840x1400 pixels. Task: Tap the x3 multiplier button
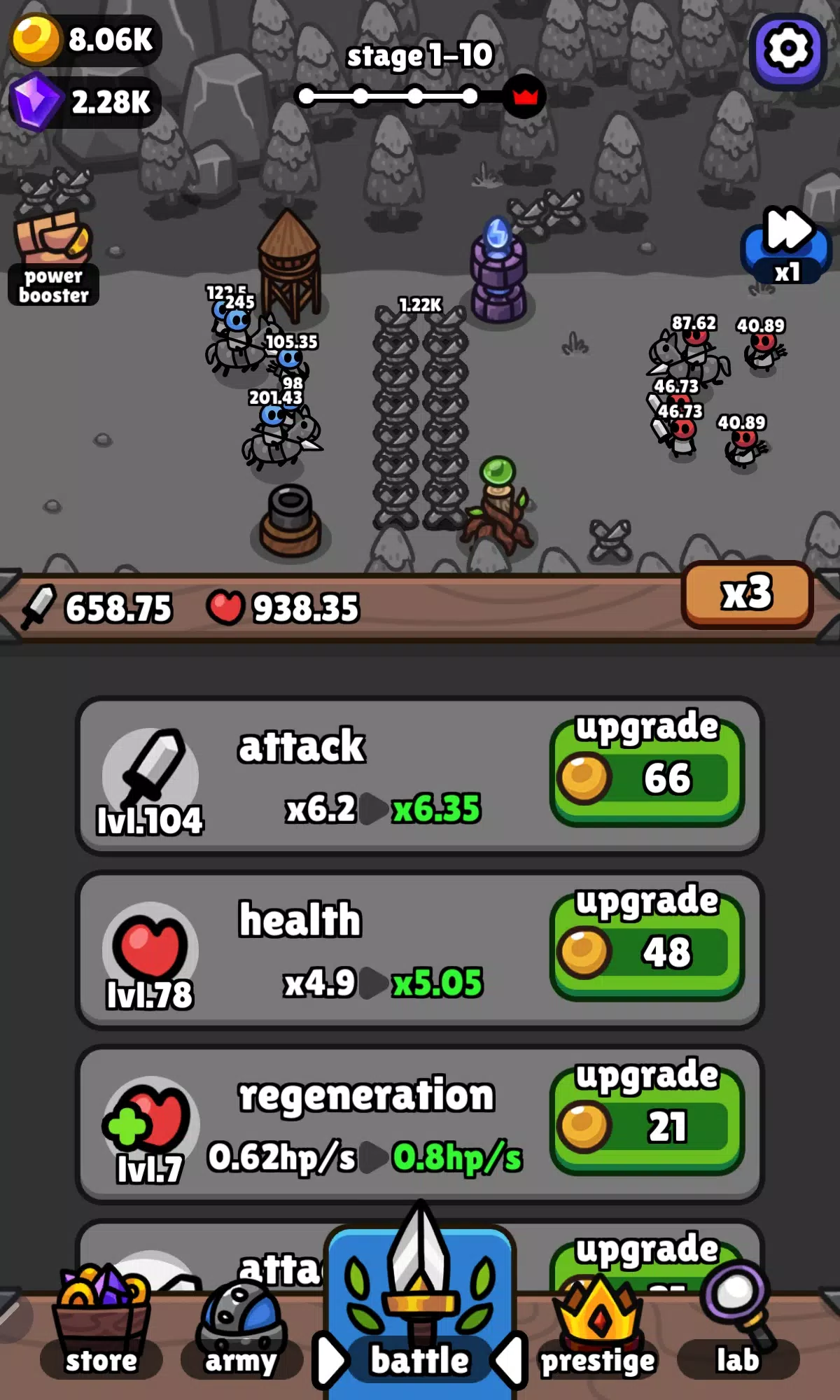[x=746, y=594]
